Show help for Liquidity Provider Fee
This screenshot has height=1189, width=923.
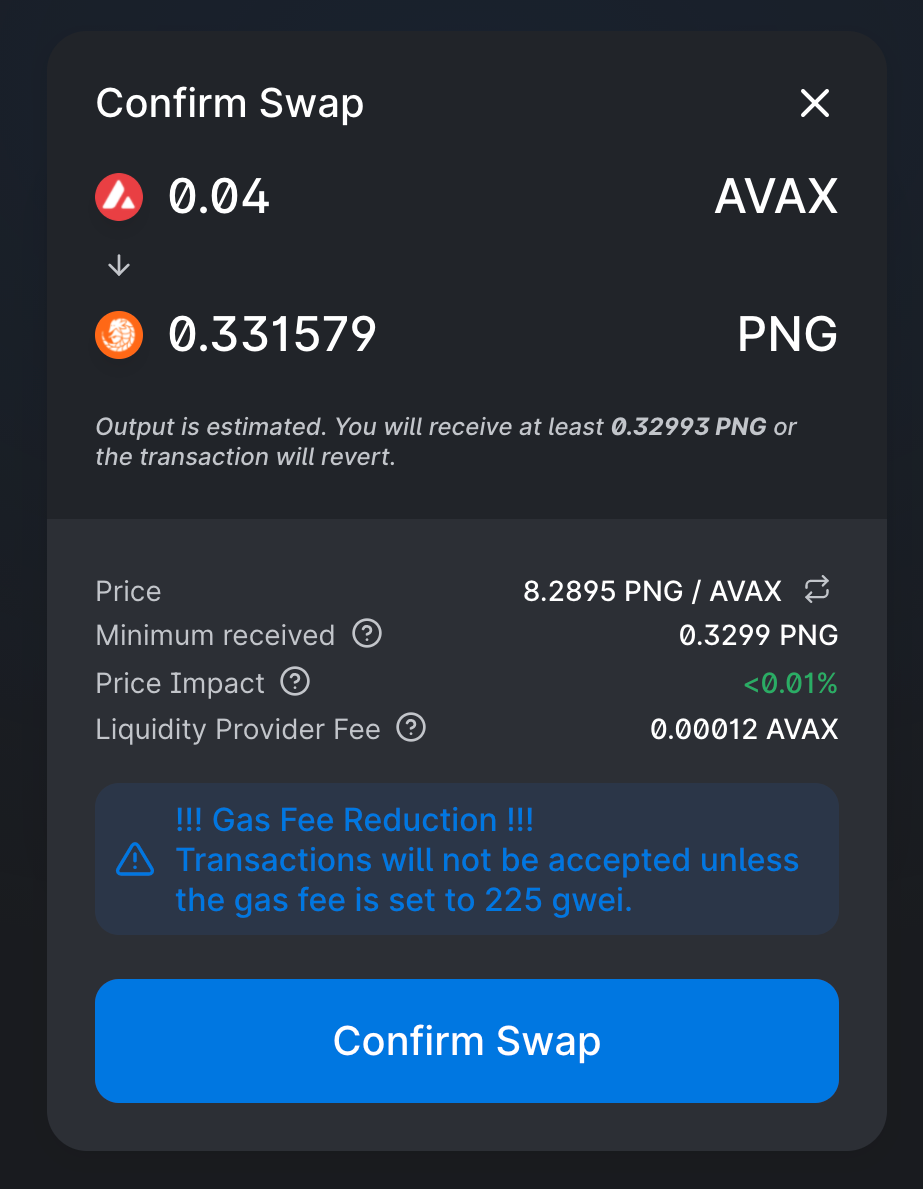click(x=411, y=728)
